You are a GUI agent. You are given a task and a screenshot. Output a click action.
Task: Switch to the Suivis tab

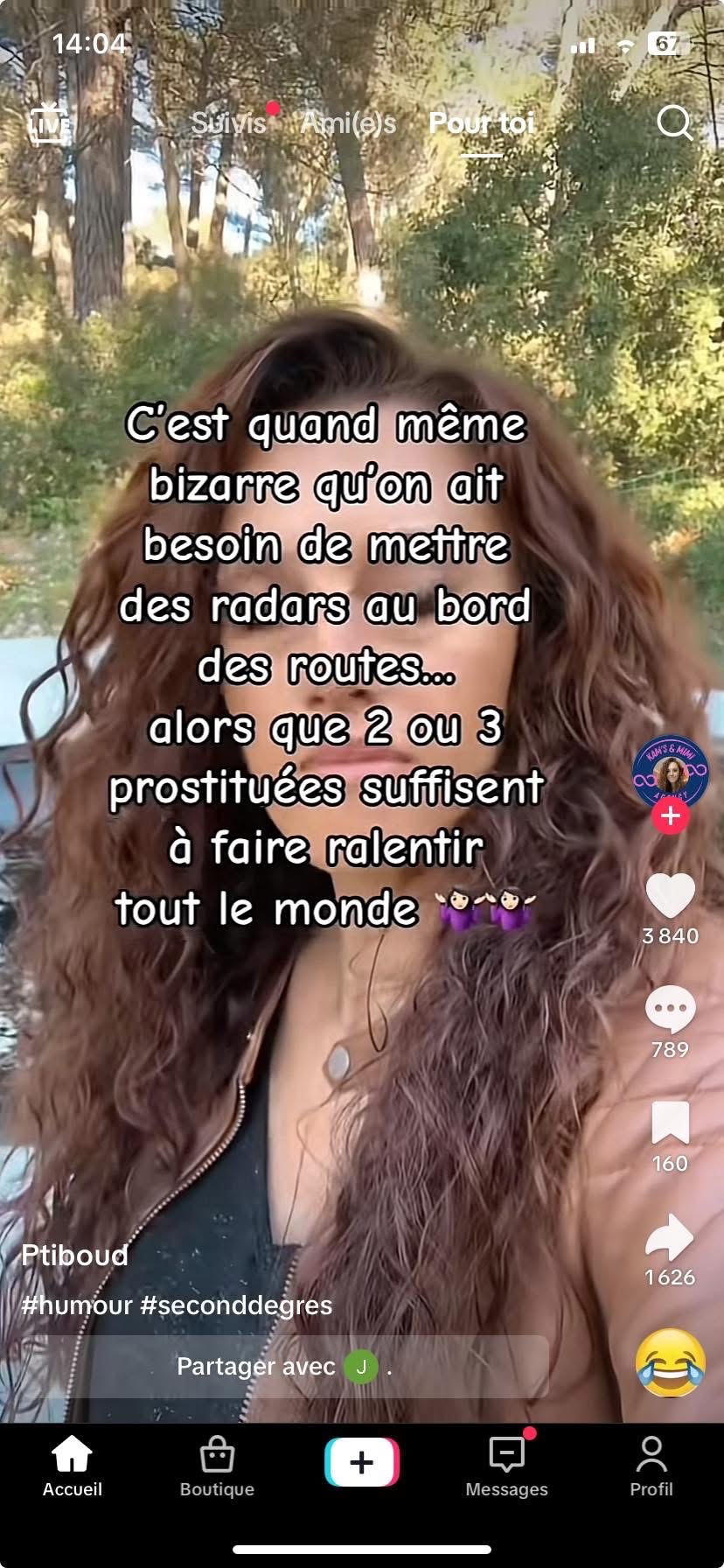pos(228,122)
